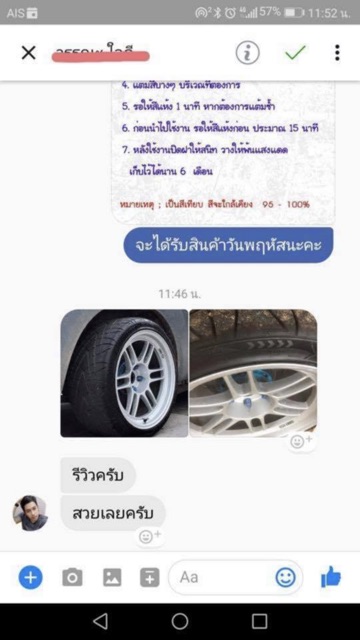Open the sender's profile picture
The image size is (360, 640).
[30, 513]
